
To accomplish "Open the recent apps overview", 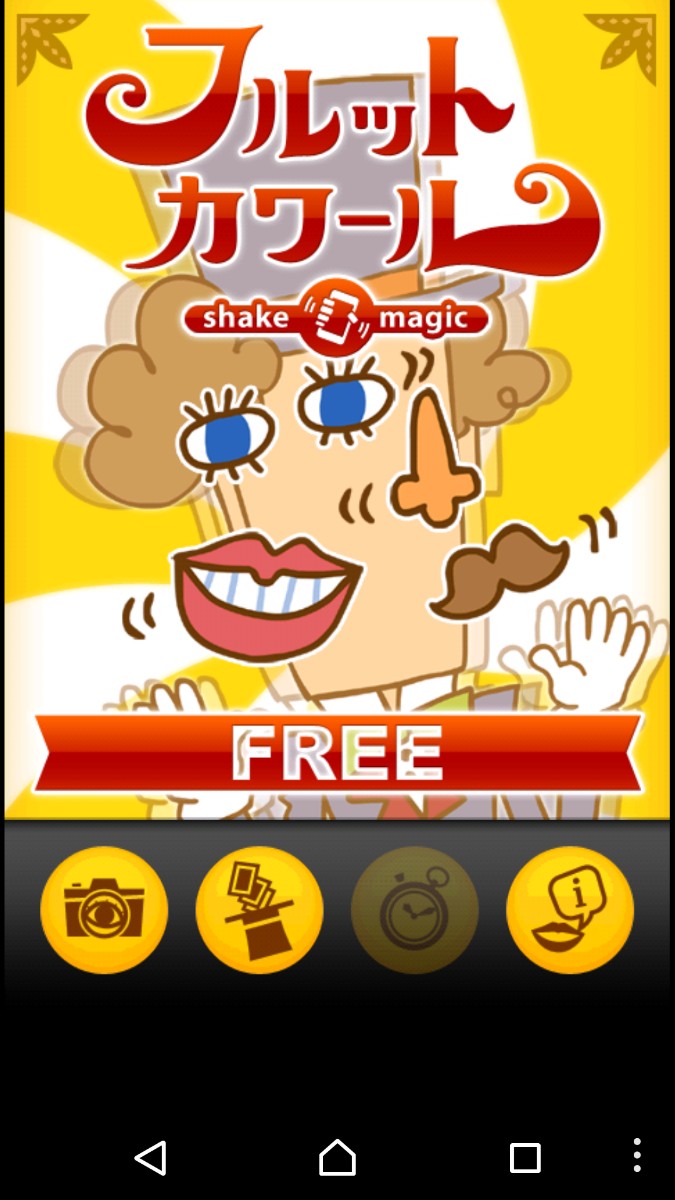I will (525, 1158).
